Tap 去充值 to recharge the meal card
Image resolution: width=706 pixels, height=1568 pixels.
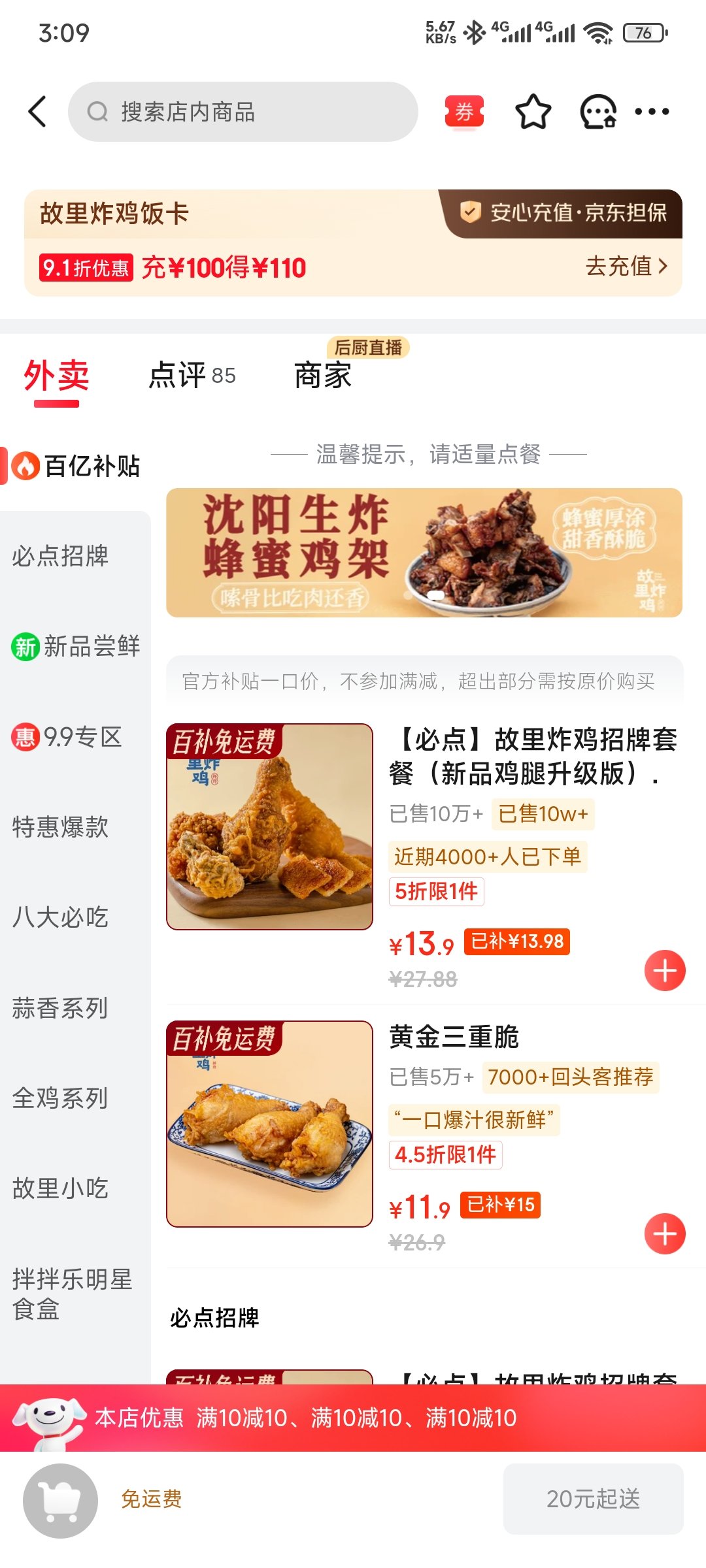click(x=626, y=267)
